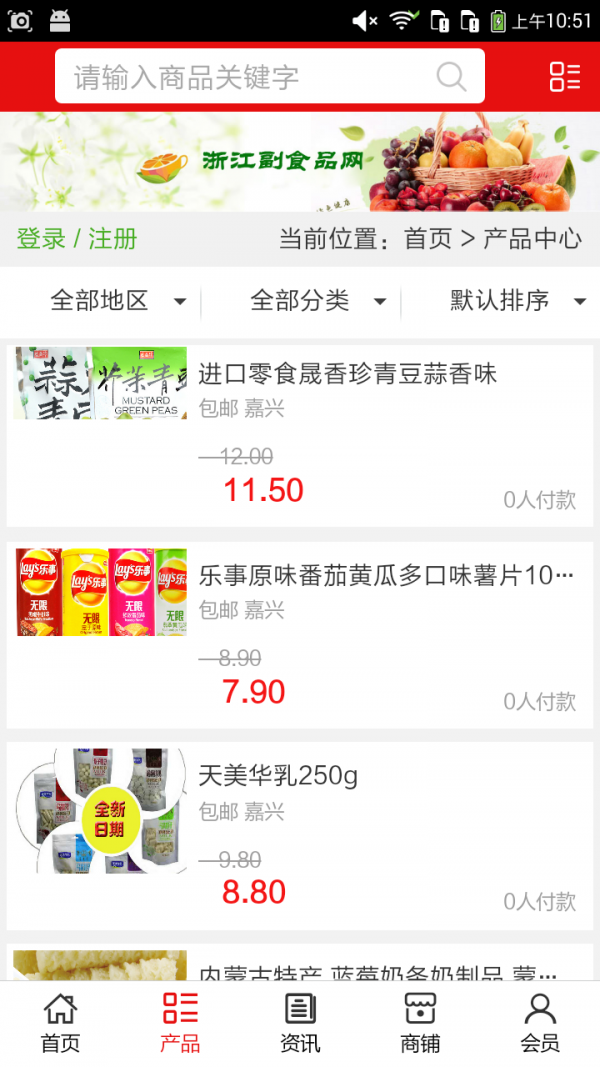This screenshot has height=1067, width=600.
Task: Switch to the 首页 tab
Action: (60, 1024)
